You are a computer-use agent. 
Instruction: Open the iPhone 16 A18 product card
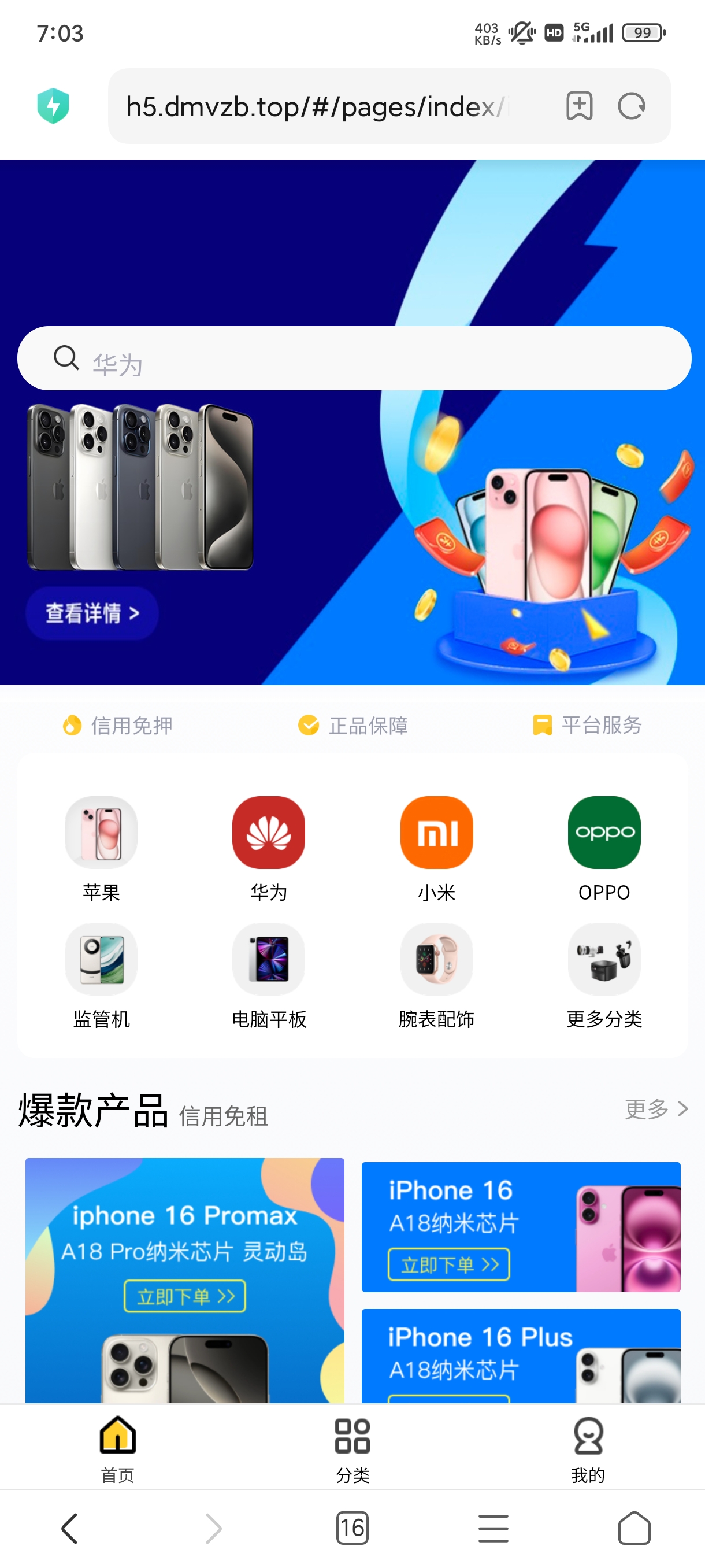point(521,1226)
